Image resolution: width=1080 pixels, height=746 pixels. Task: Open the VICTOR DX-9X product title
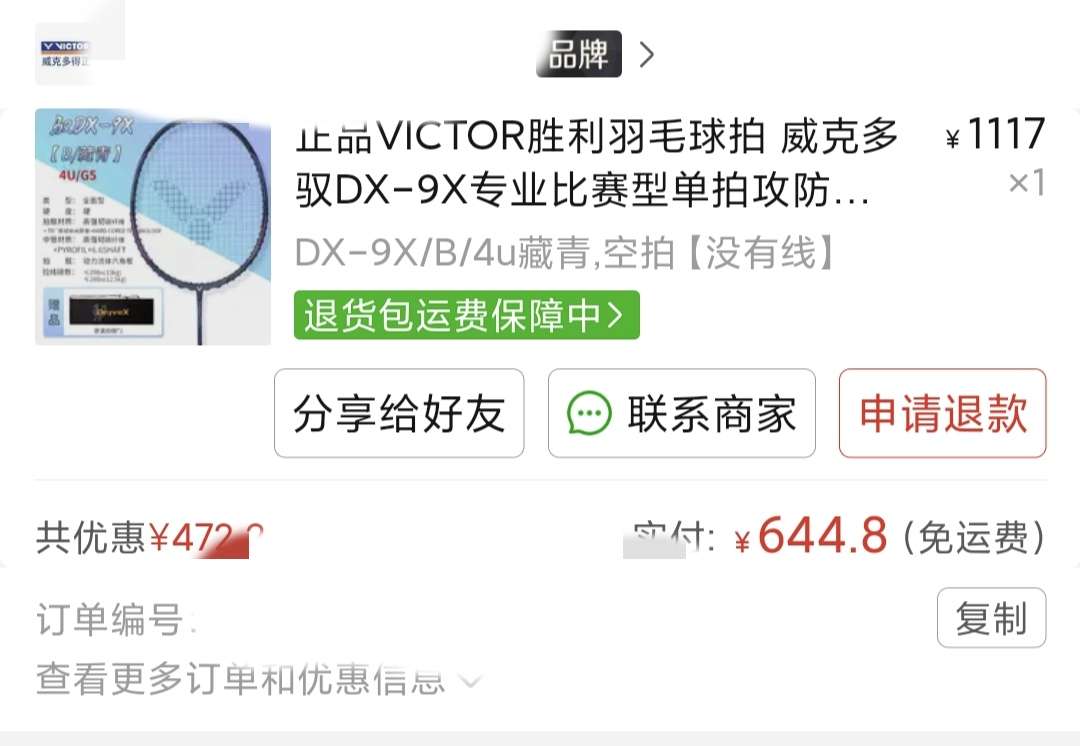596,162
